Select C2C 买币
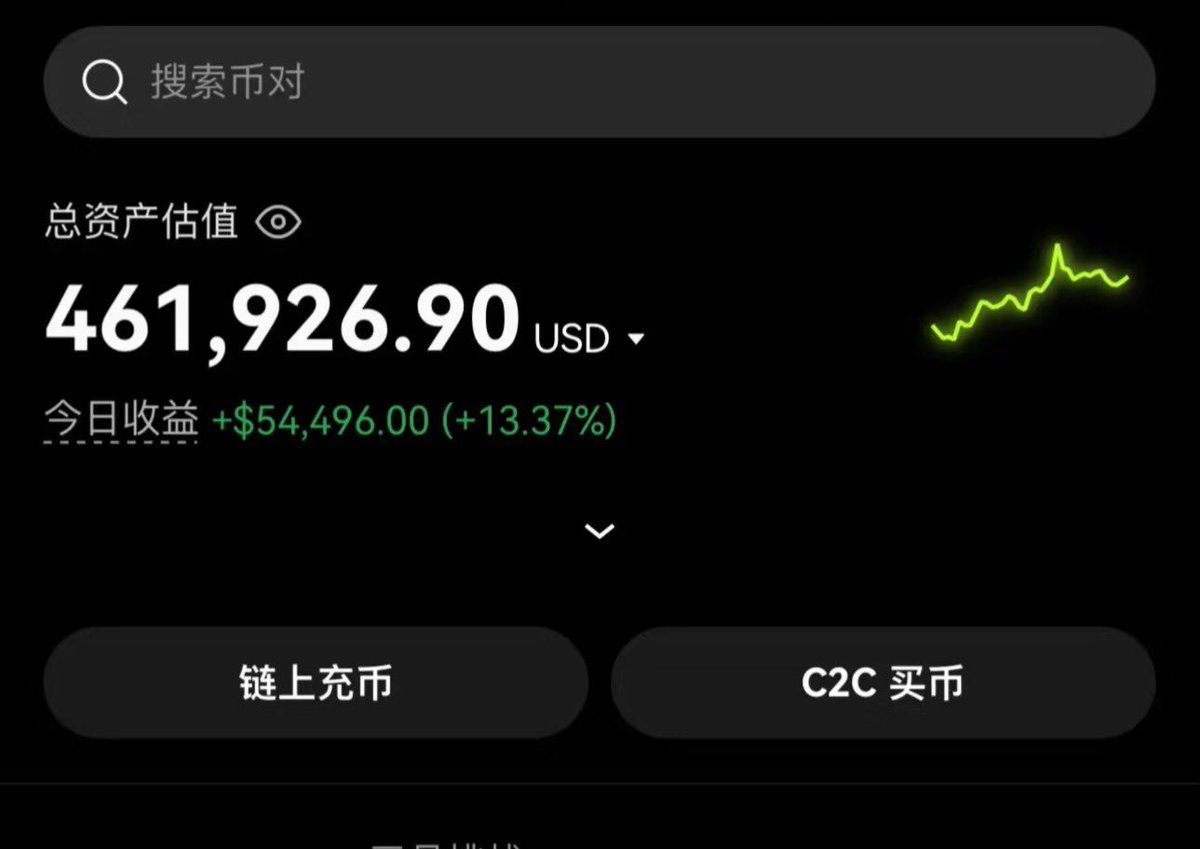This screenshot has width=1200, height=849. [882, 683]
